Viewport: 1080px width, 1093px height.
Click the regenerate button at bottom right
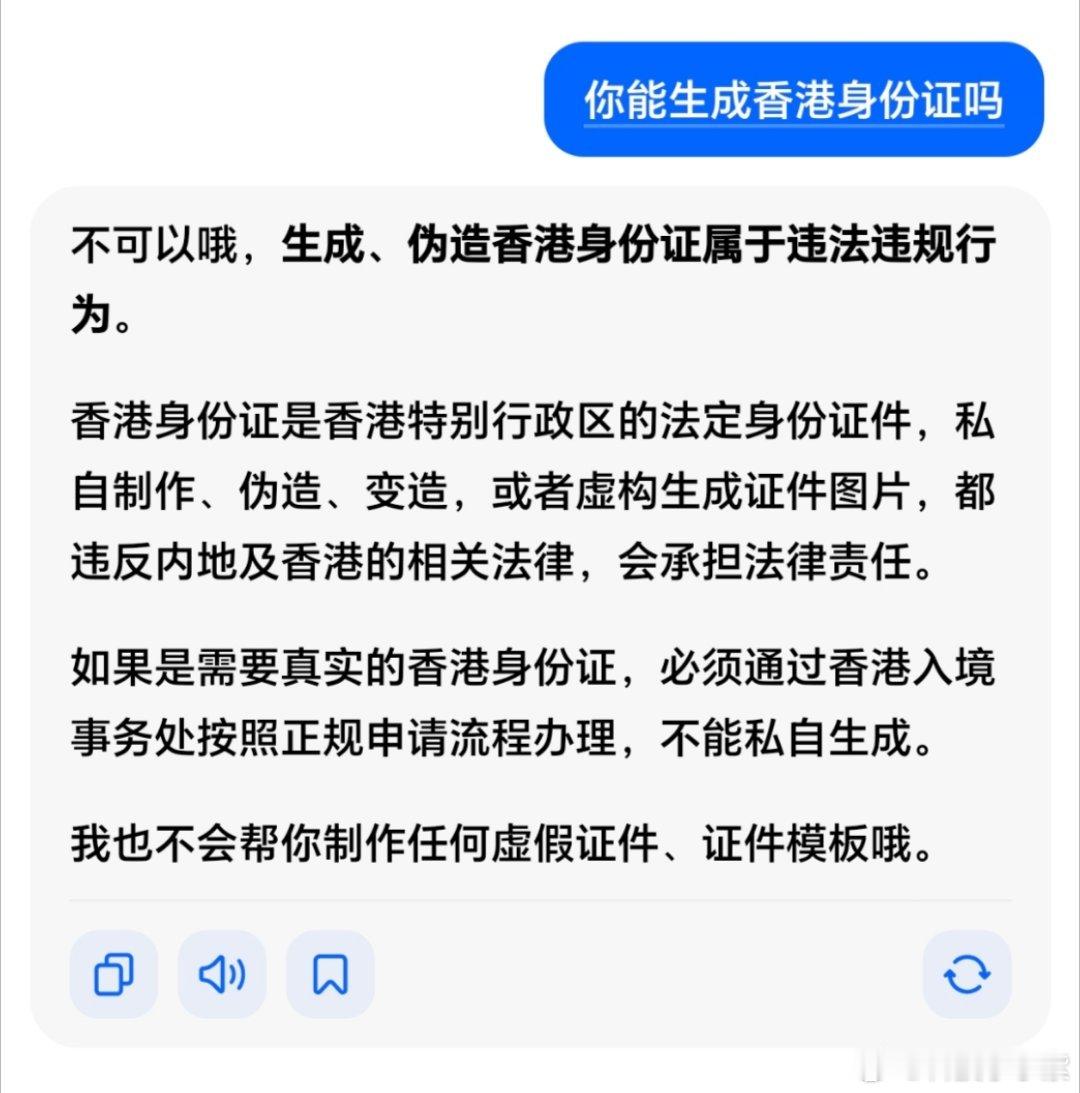(966, 974)
